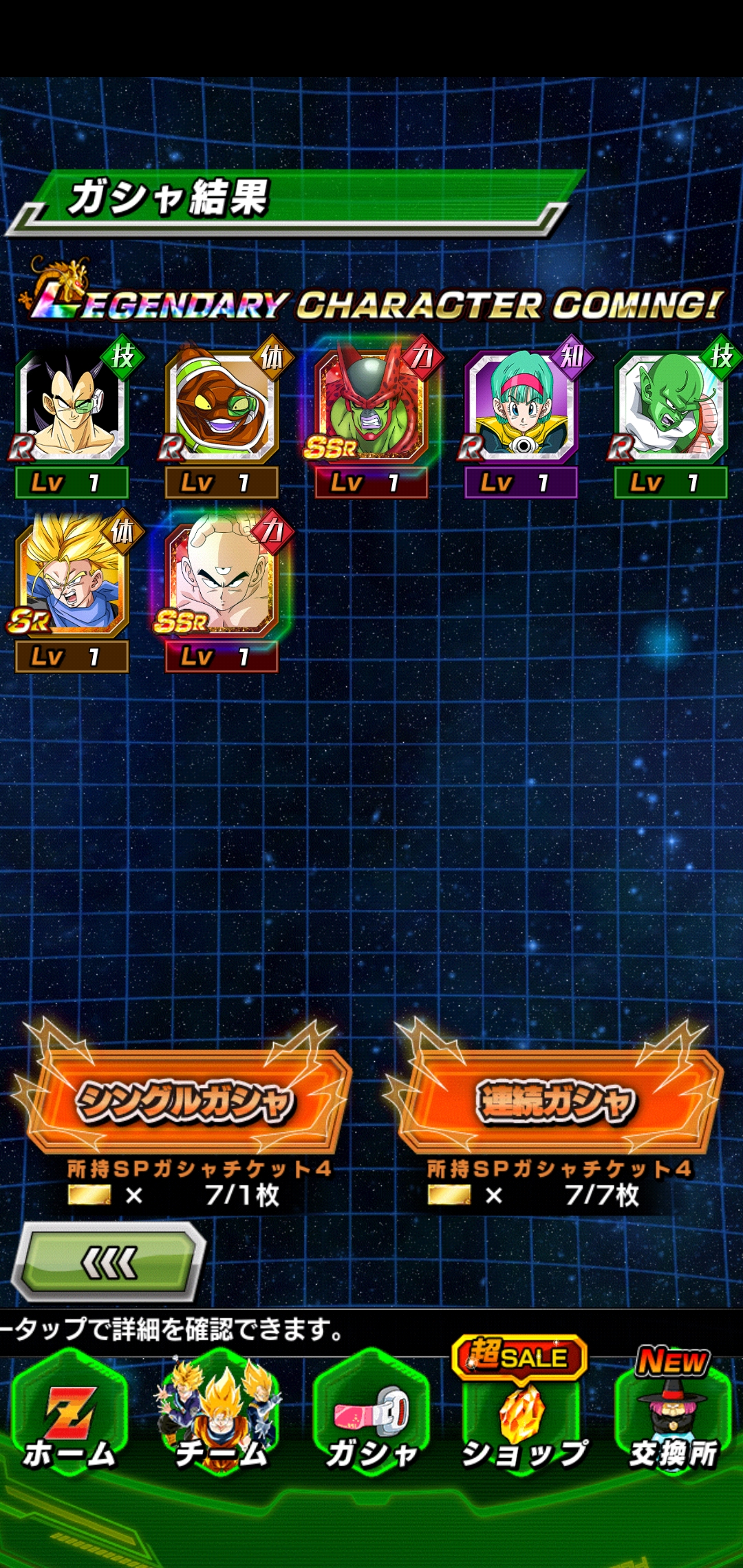This screenshot has height=1568, width=743.
Task: Open the SR Super Saiyan Trunks card
Action: click(x=72, y=593)
